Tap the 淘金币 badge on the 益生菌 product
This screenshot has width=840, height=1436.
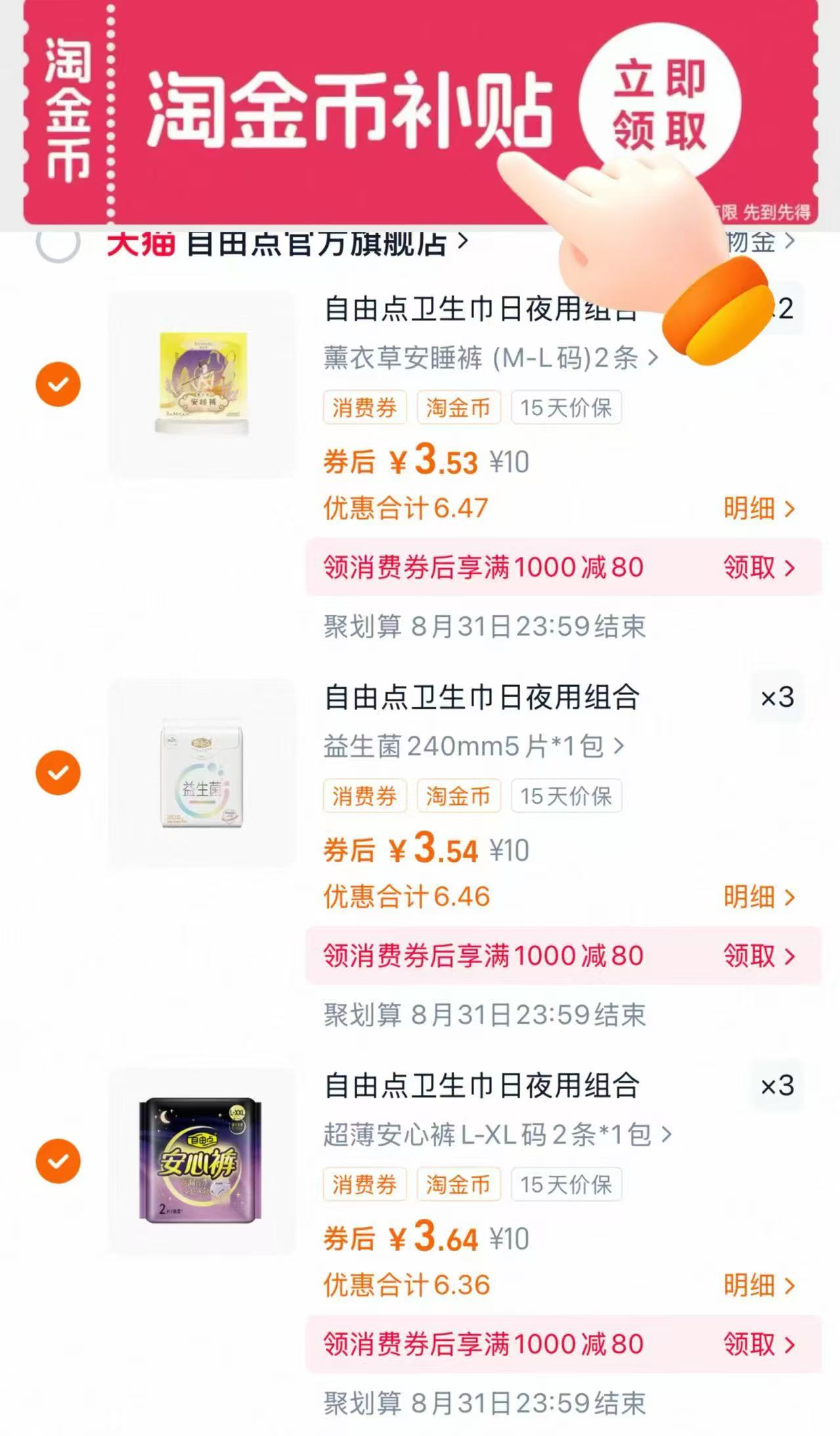459,796
